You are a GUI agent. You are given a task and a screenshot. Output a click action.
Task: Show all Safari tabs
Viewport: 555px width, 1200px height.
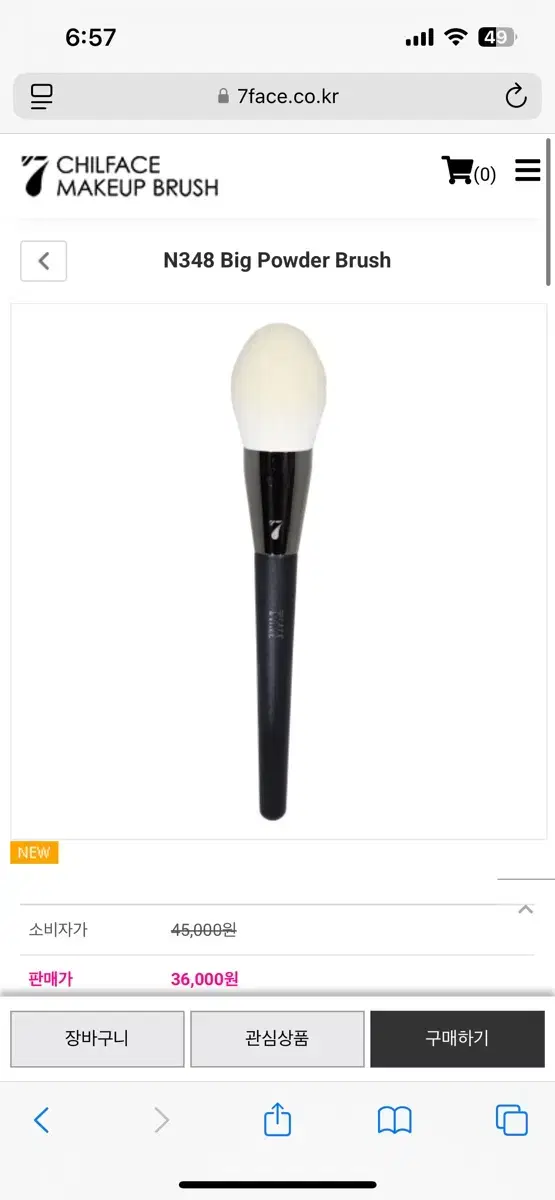512,1120
